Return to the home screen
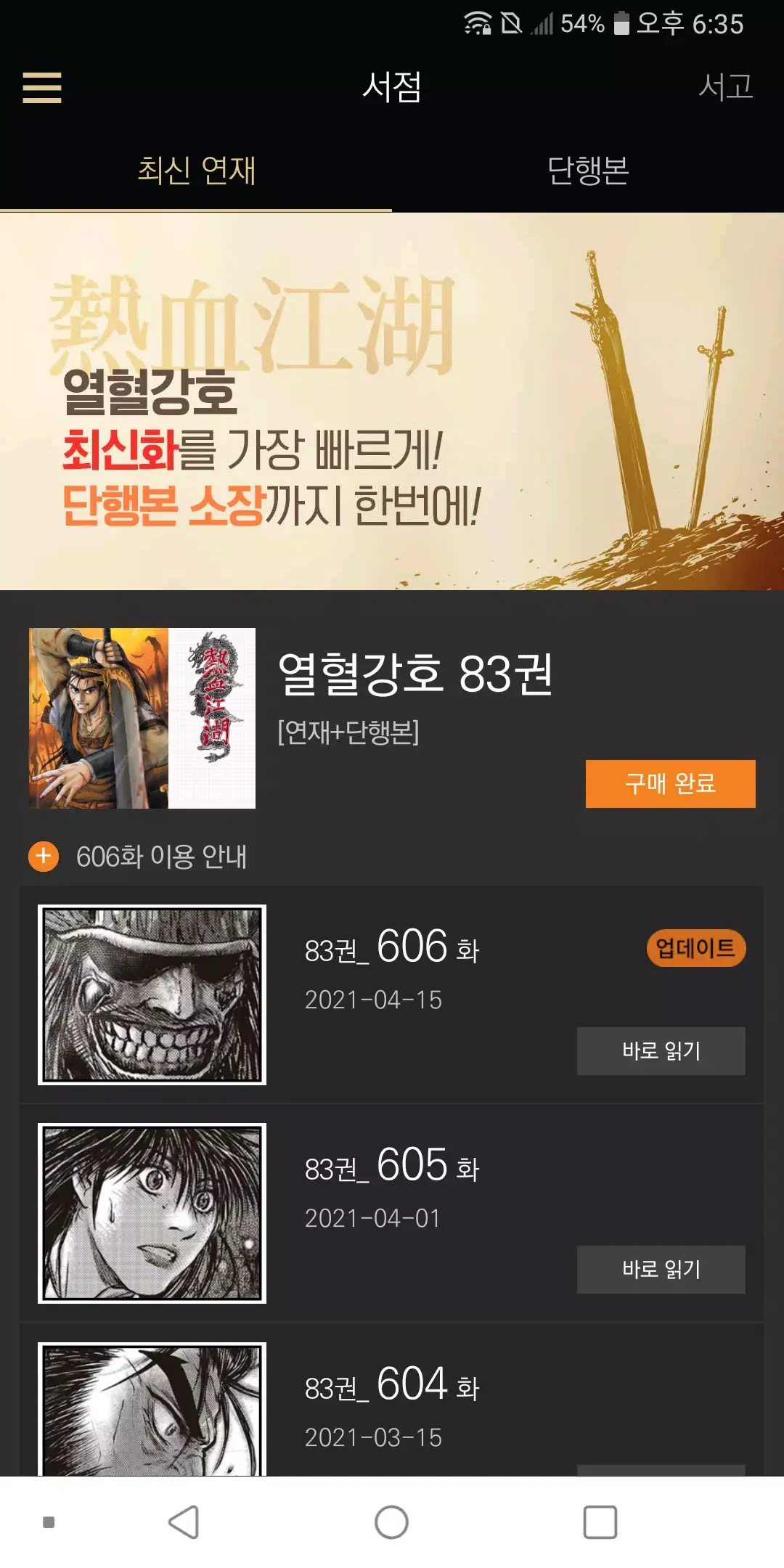The height and width of the screenshot is (1568, 784). (x=391, y=1522)
